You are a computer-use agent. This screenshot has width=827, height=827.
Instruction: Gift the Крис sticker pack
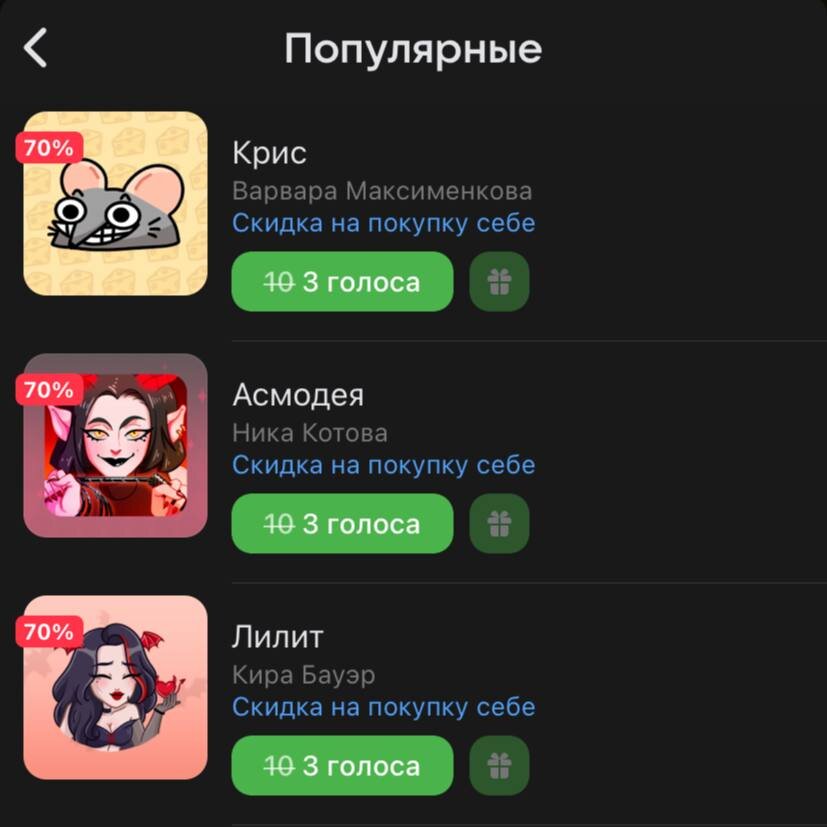(x=499, y=282)
